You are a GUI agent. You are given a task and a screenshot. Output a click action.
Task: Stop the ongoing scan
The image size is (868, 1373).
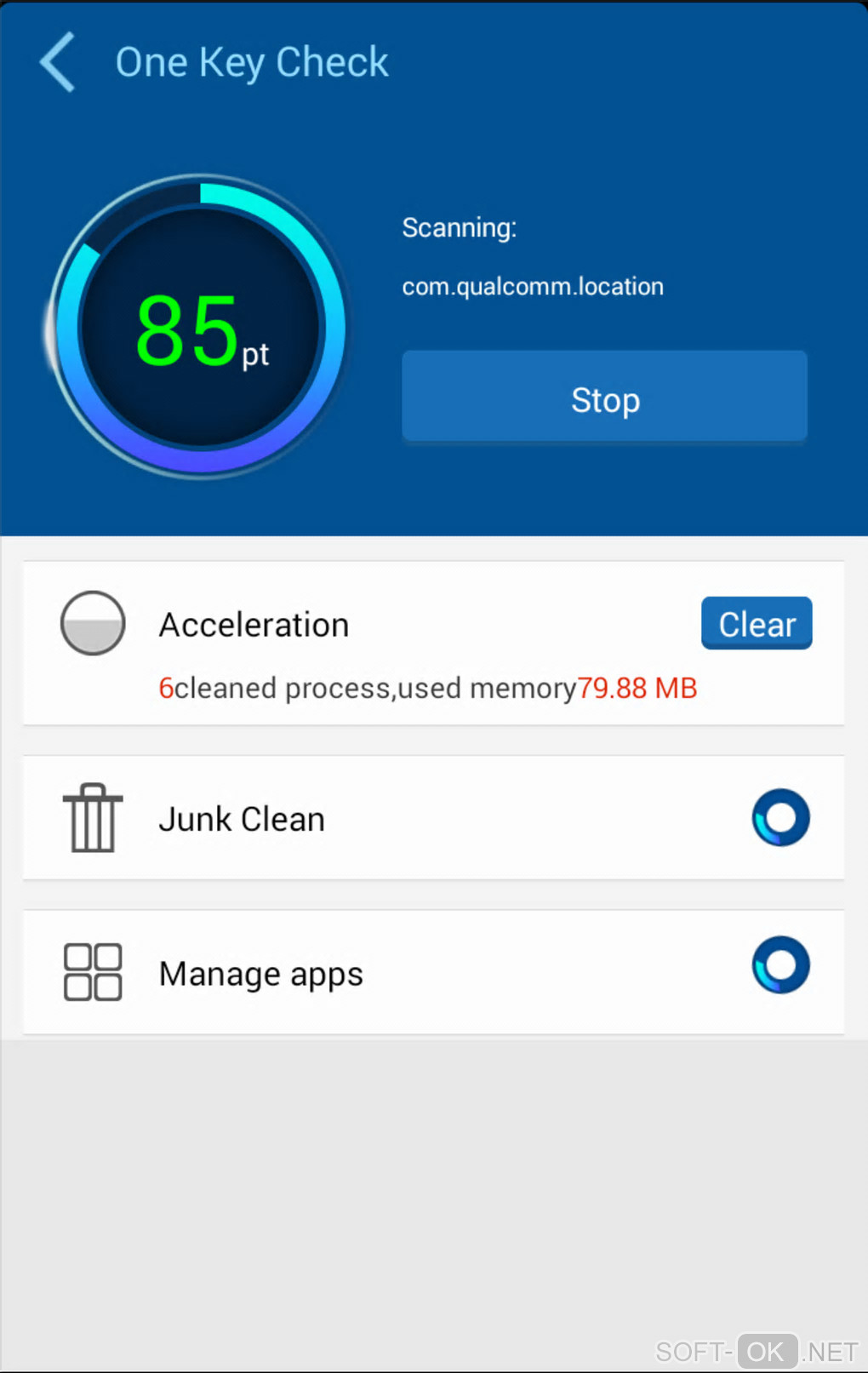point(604,398)
